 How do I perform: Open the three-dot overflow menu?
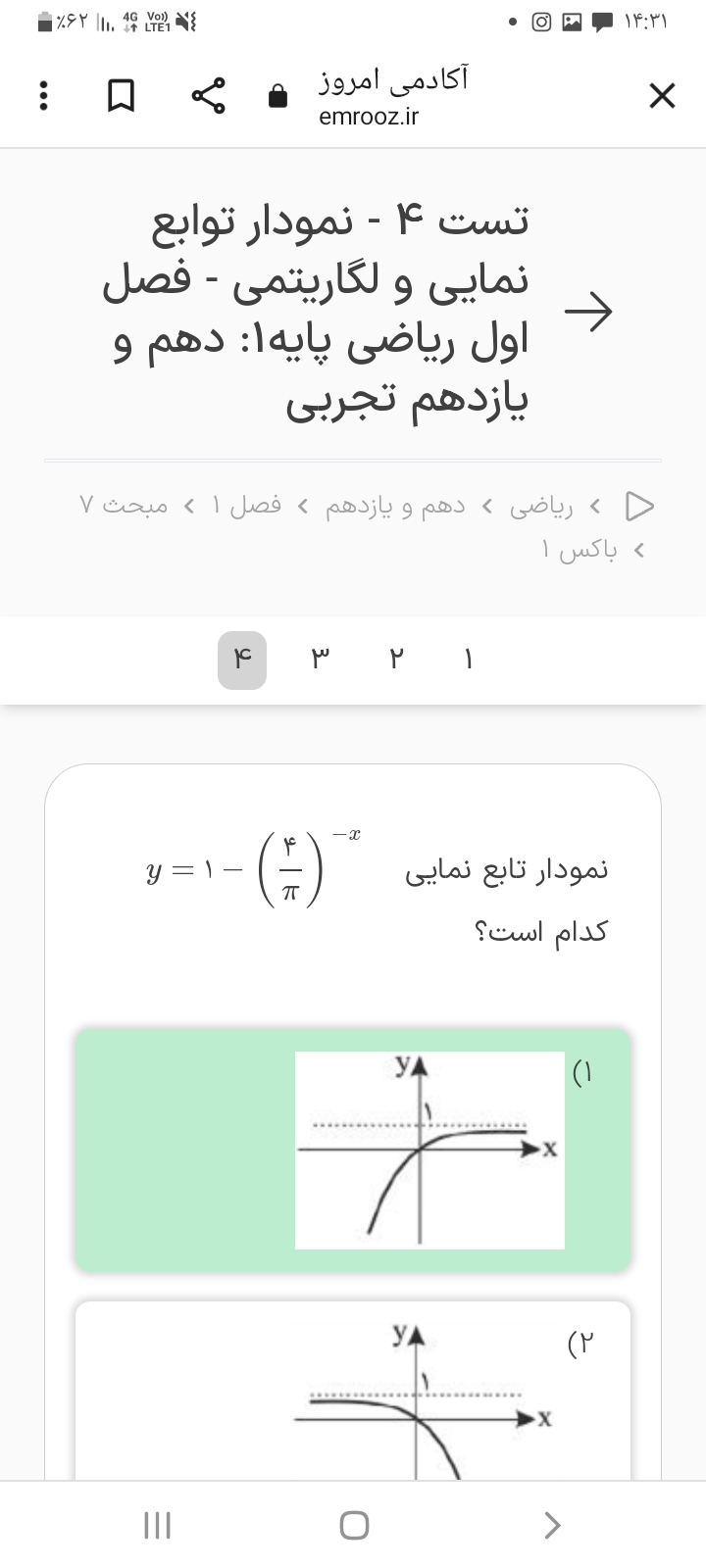pyautogui.click(x=42, y=96)
